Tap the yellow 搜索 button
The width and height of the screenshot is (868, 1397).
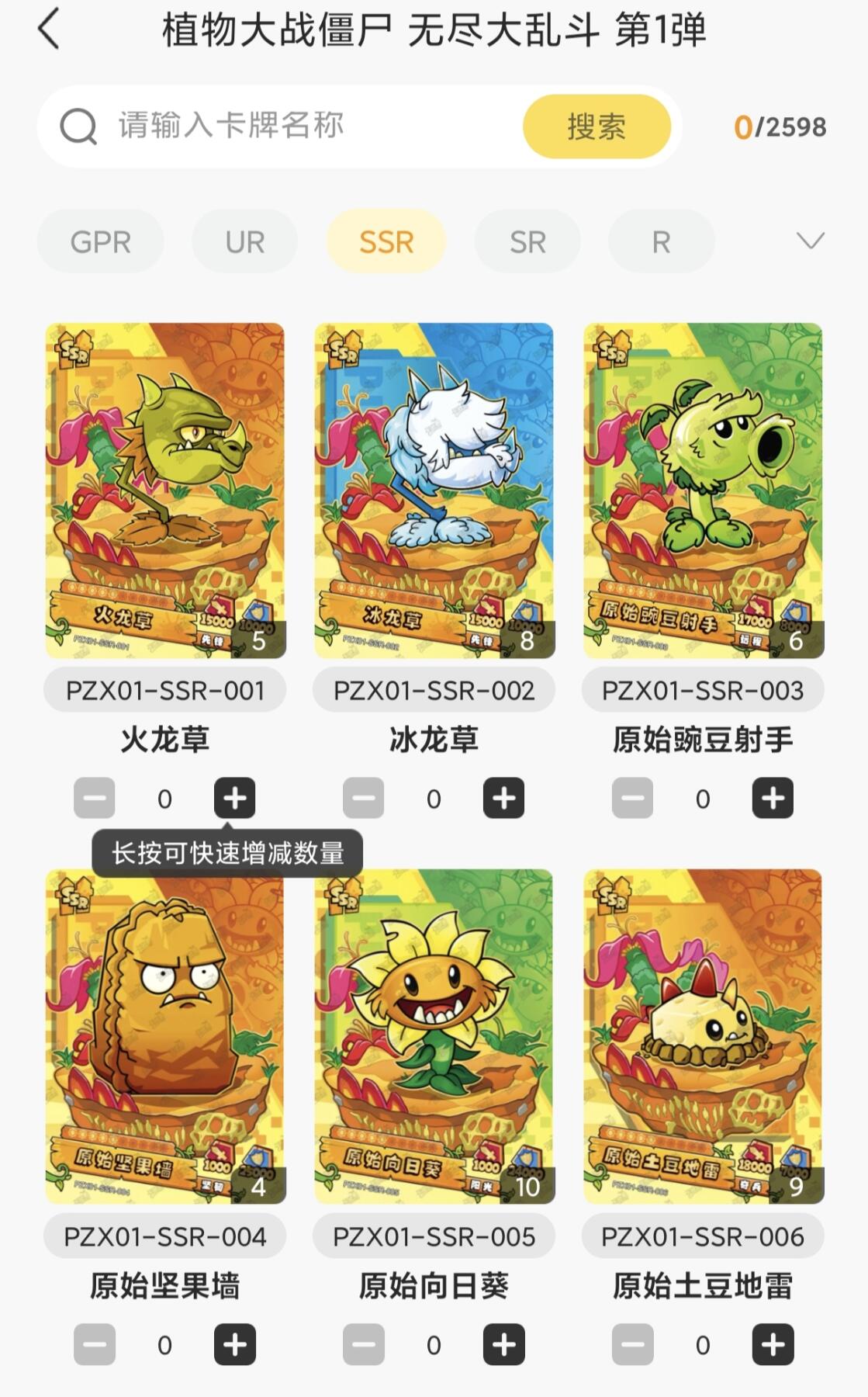pos(596,127)
